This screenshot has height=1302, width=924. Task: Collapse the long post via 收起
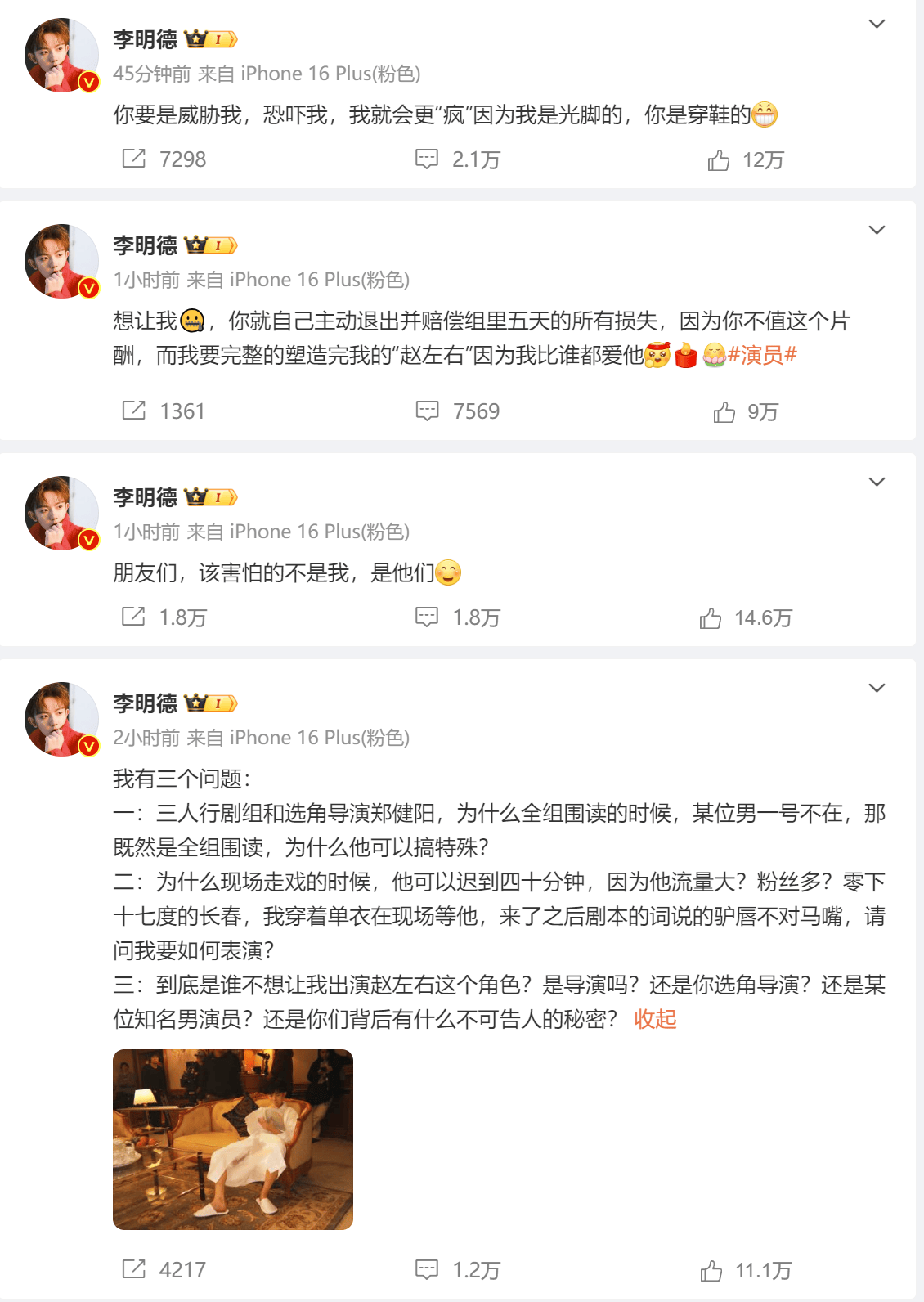click(655, 1019)
